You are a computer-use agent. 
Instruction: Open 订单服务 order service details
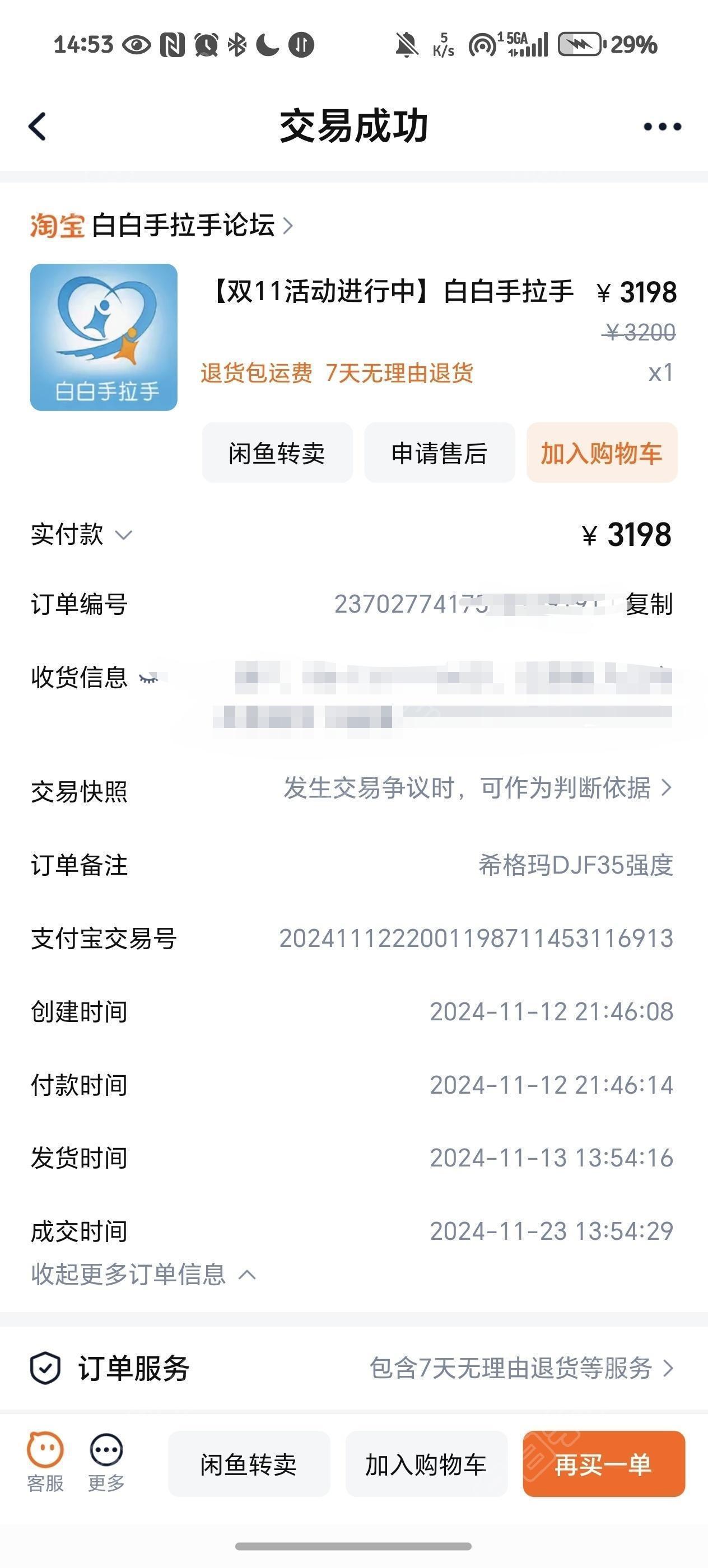click(352, 1368)
